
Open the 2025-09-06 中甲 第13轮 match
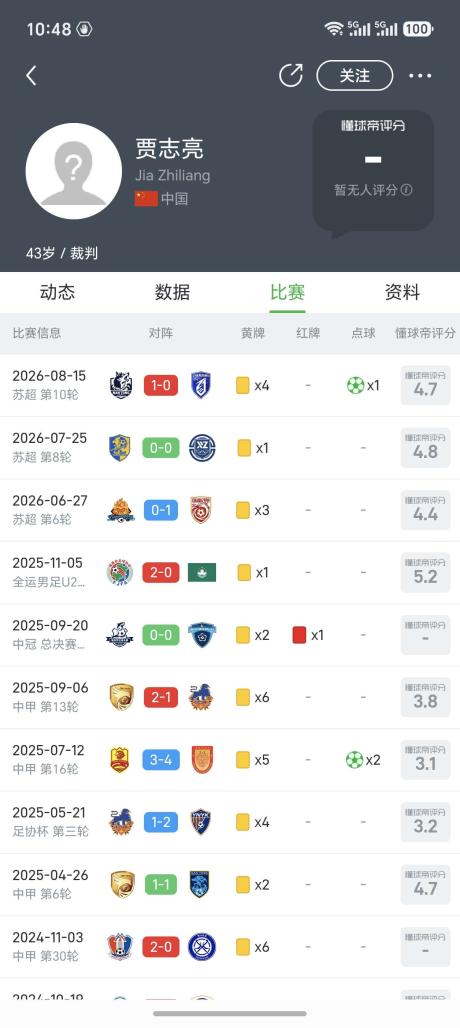tap(230, 698)
